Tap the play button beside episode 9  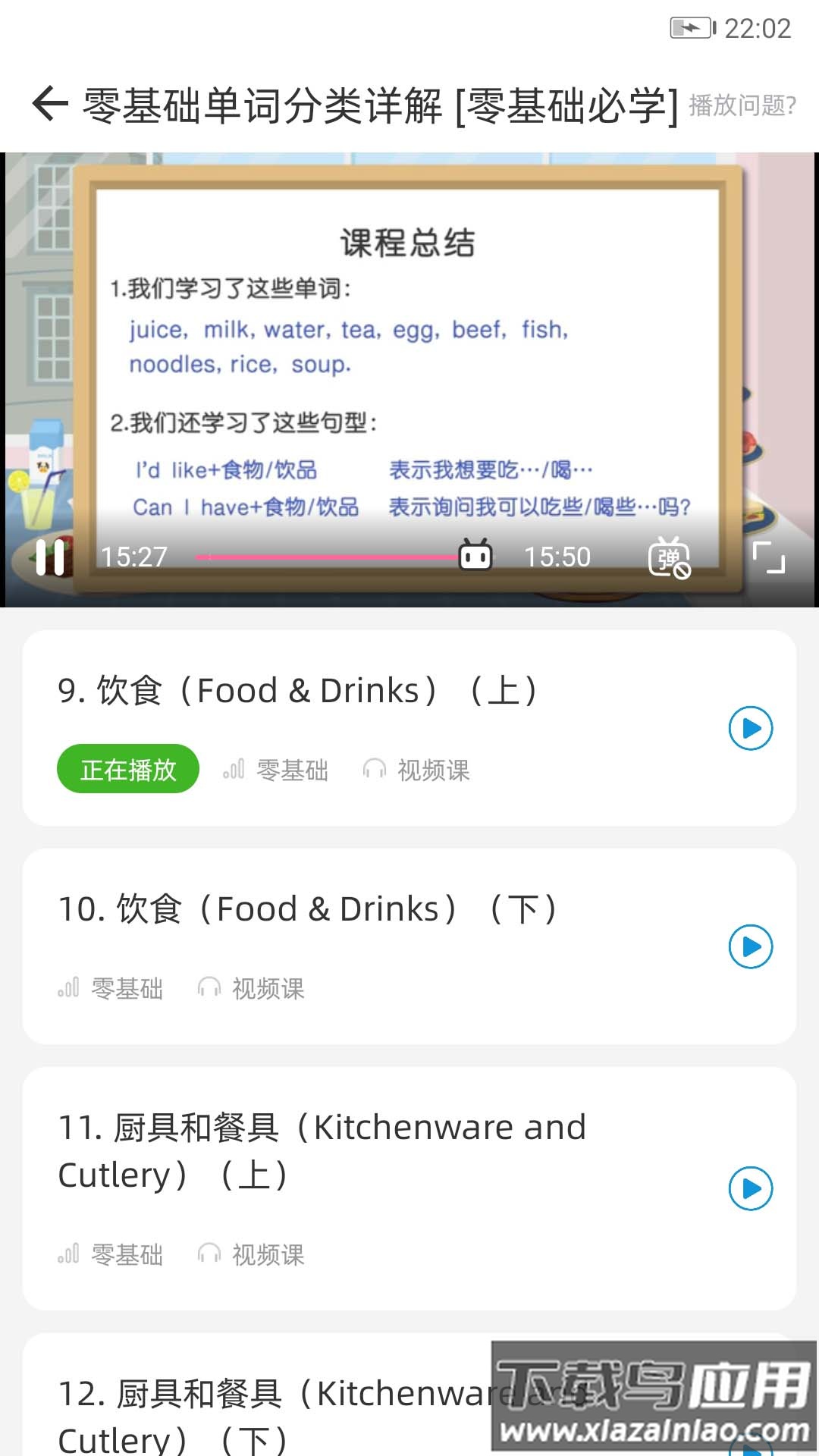750,729
